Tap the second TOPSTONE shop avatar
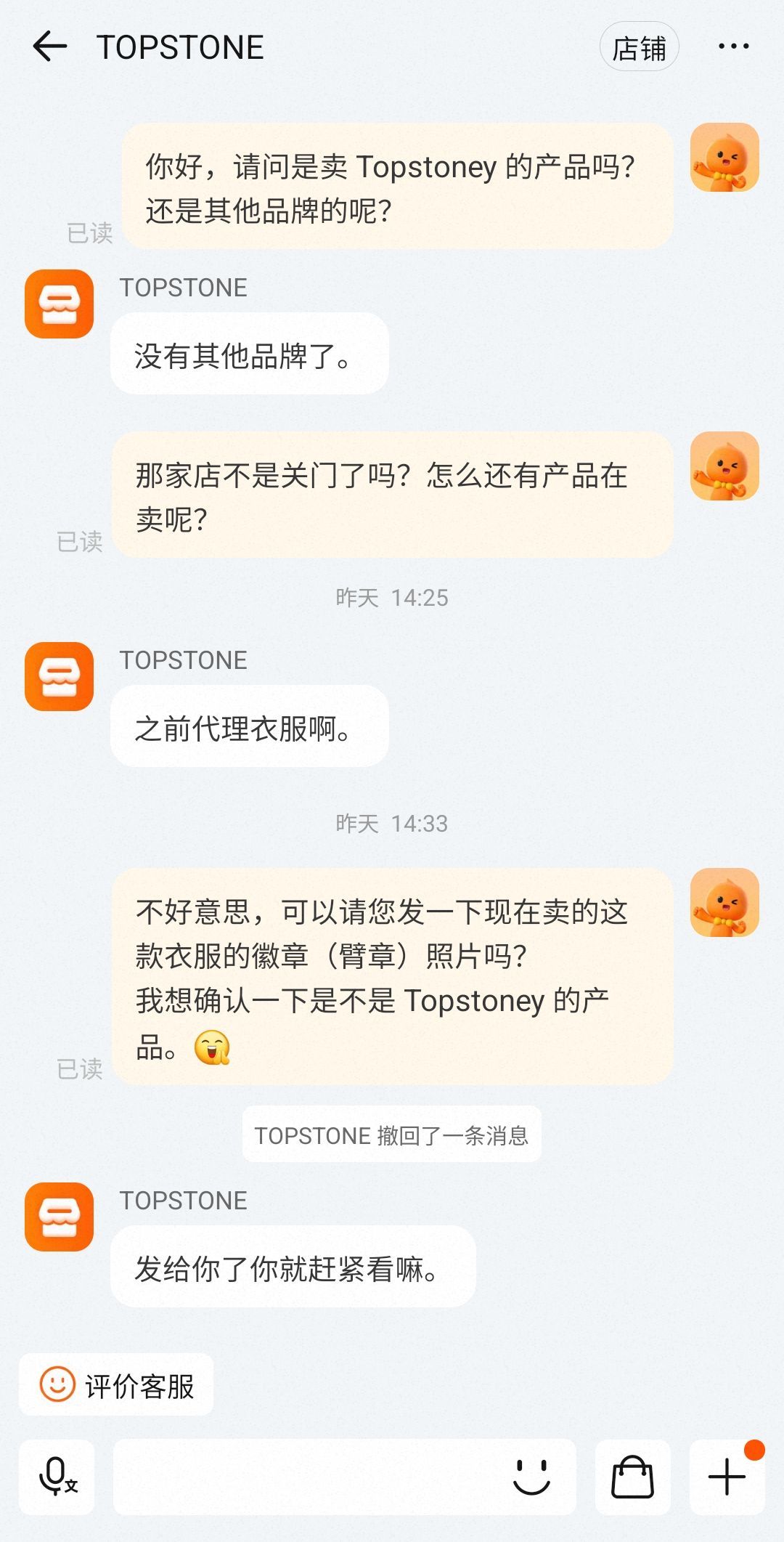This screenshot has width=784, height=1542. coord(59,677)
